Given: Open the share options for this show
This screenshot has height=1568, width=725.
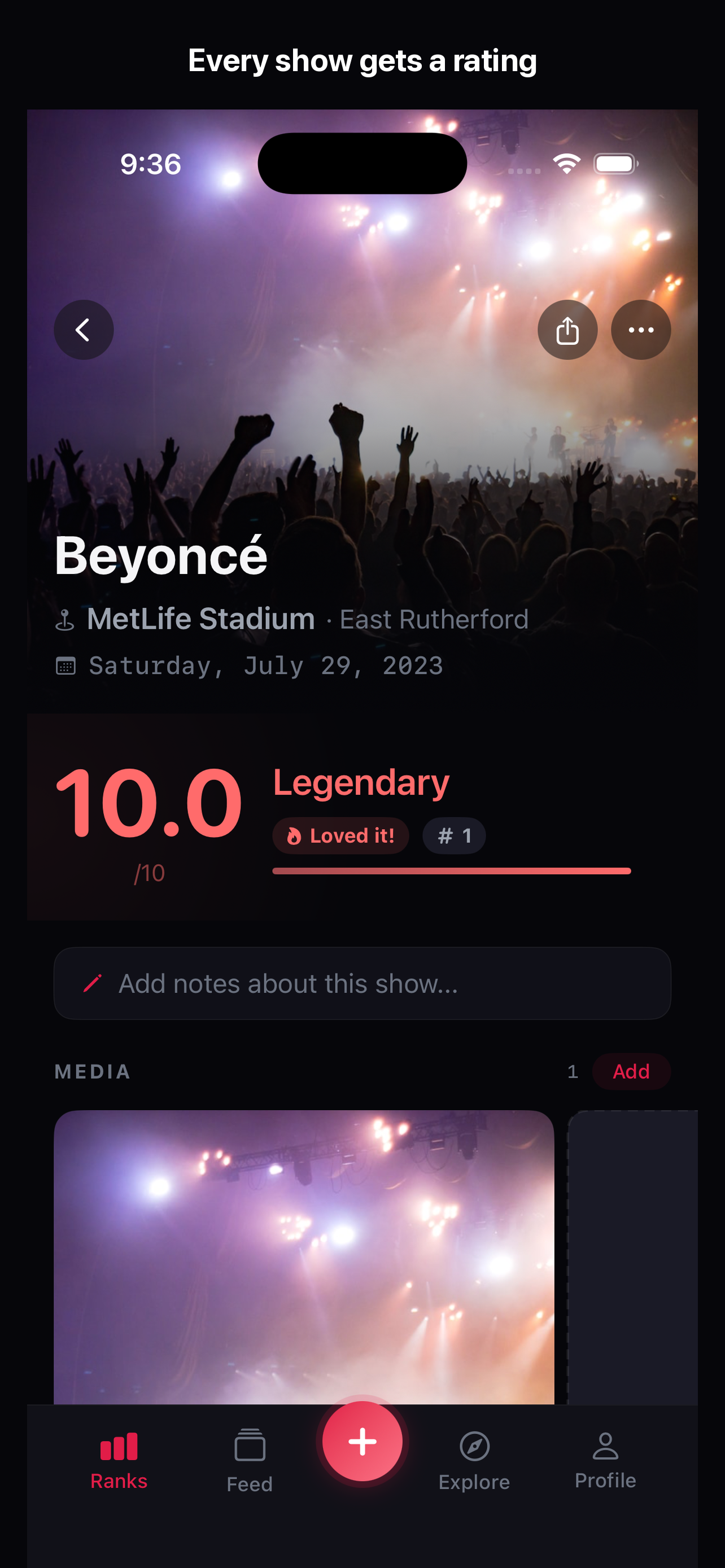Looking at the screenshot, I should pos(567,329).
